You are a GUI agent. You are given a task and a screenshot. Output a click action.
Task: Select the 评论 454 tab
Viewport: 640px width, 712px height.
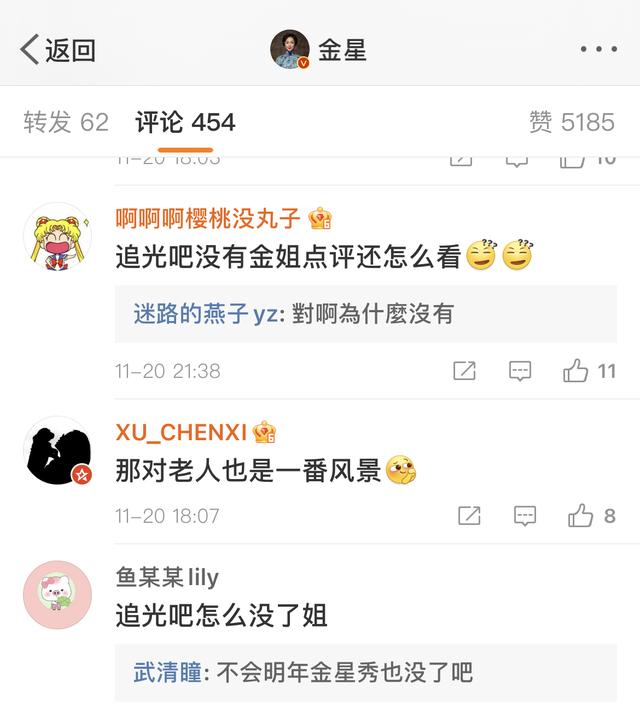[186, 122]
